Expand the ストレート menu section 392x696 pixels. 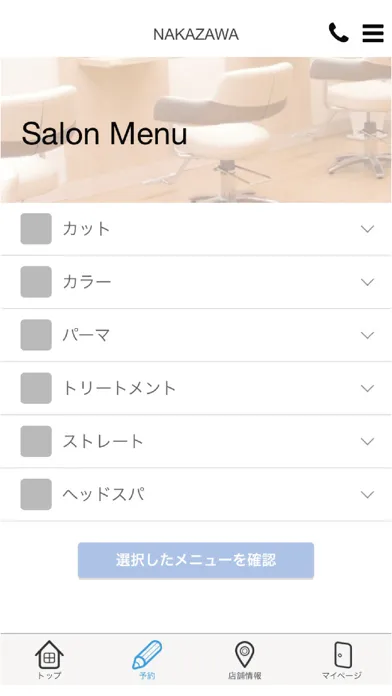point(196,441)
